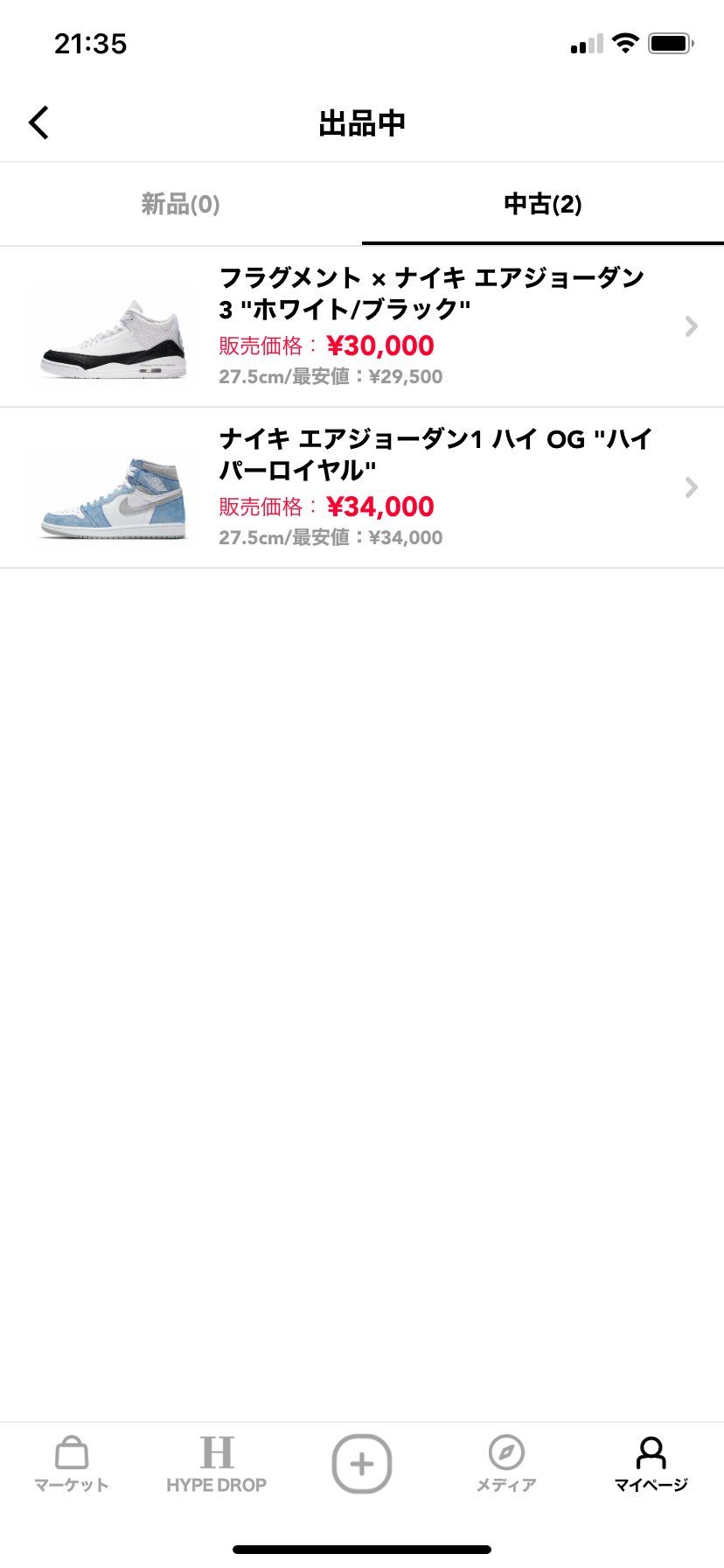724x1568 pixels.
Task: Tap the 出品中 header title
Action: tap(362, 123)
